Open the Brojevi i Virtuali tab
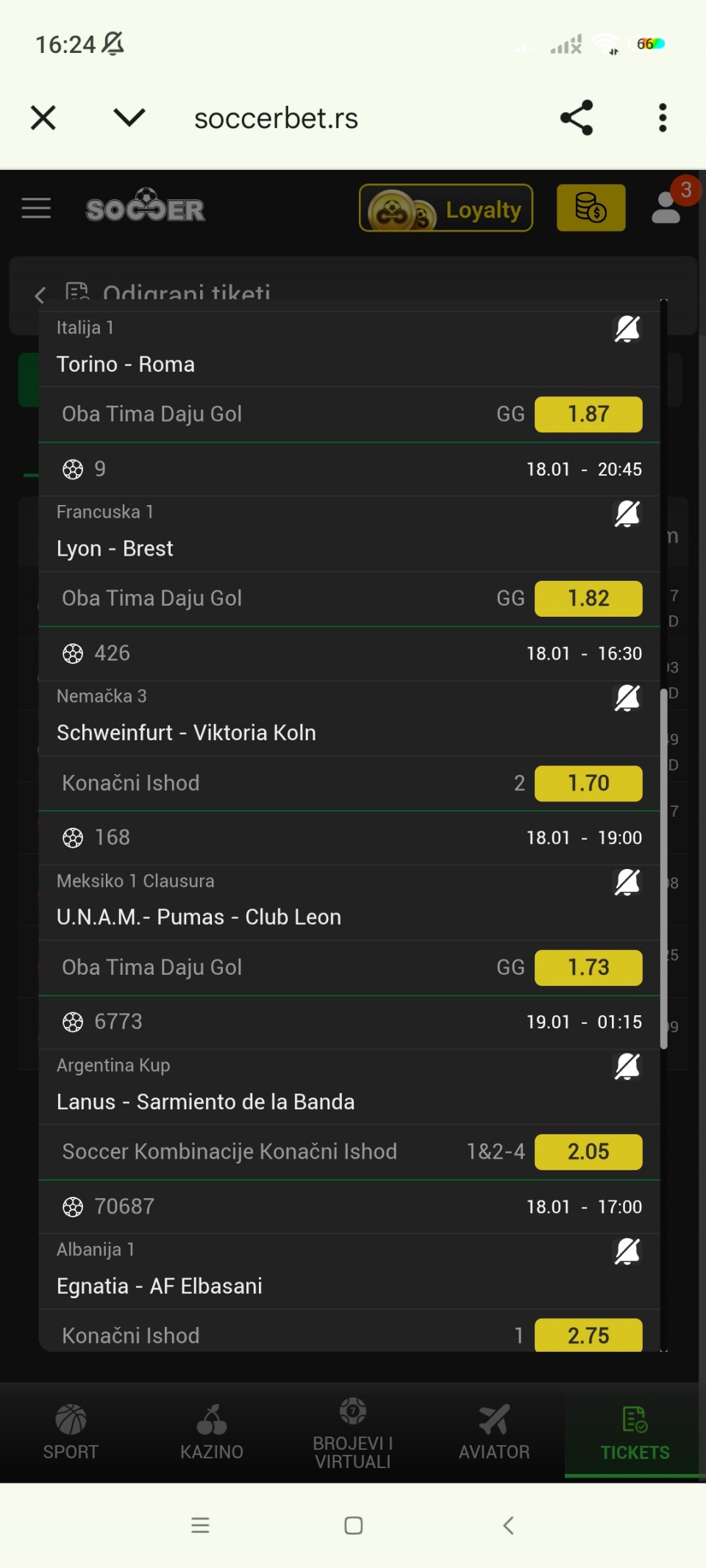 (x=353, y=1432)
